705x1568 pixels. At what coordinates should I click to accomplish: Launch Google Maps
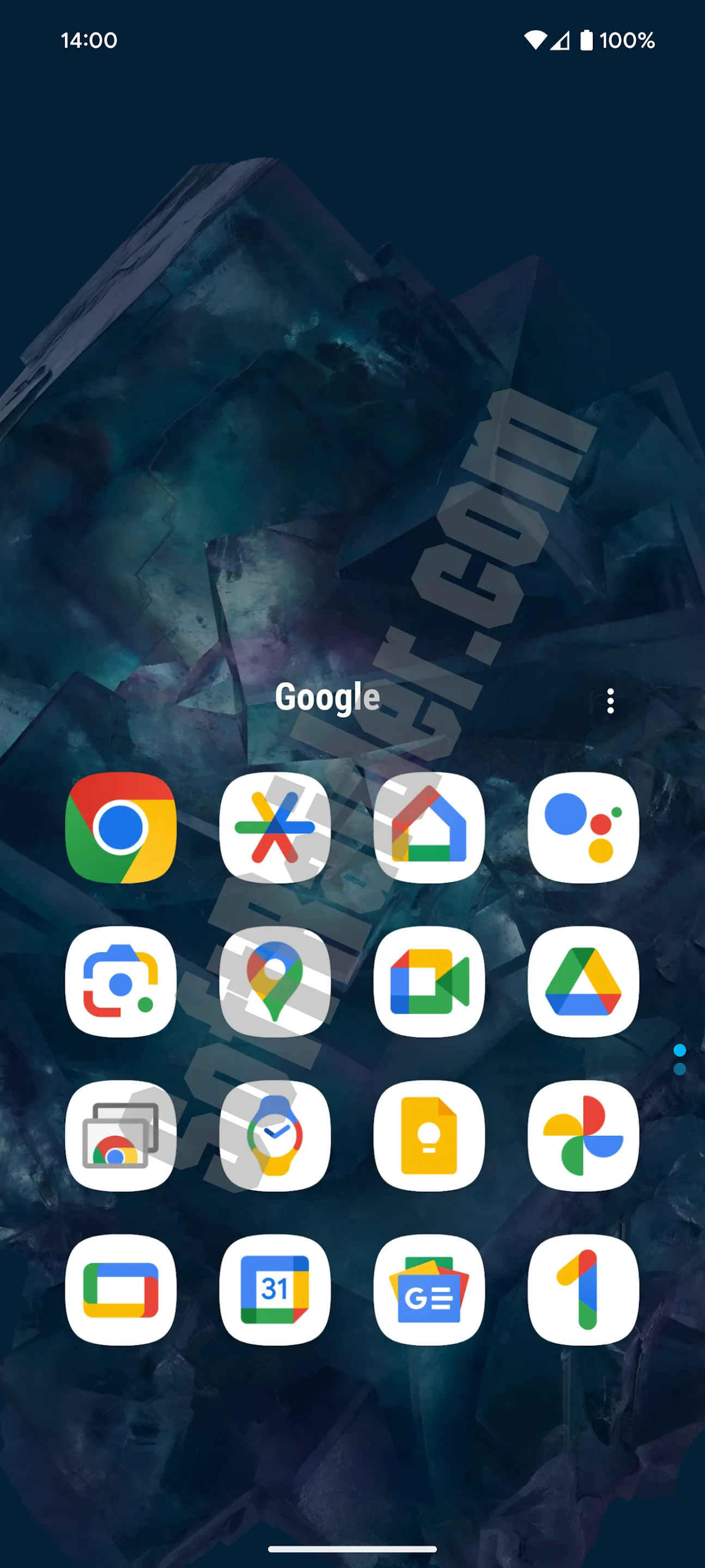pyautogui.click(x=275, y=981)
